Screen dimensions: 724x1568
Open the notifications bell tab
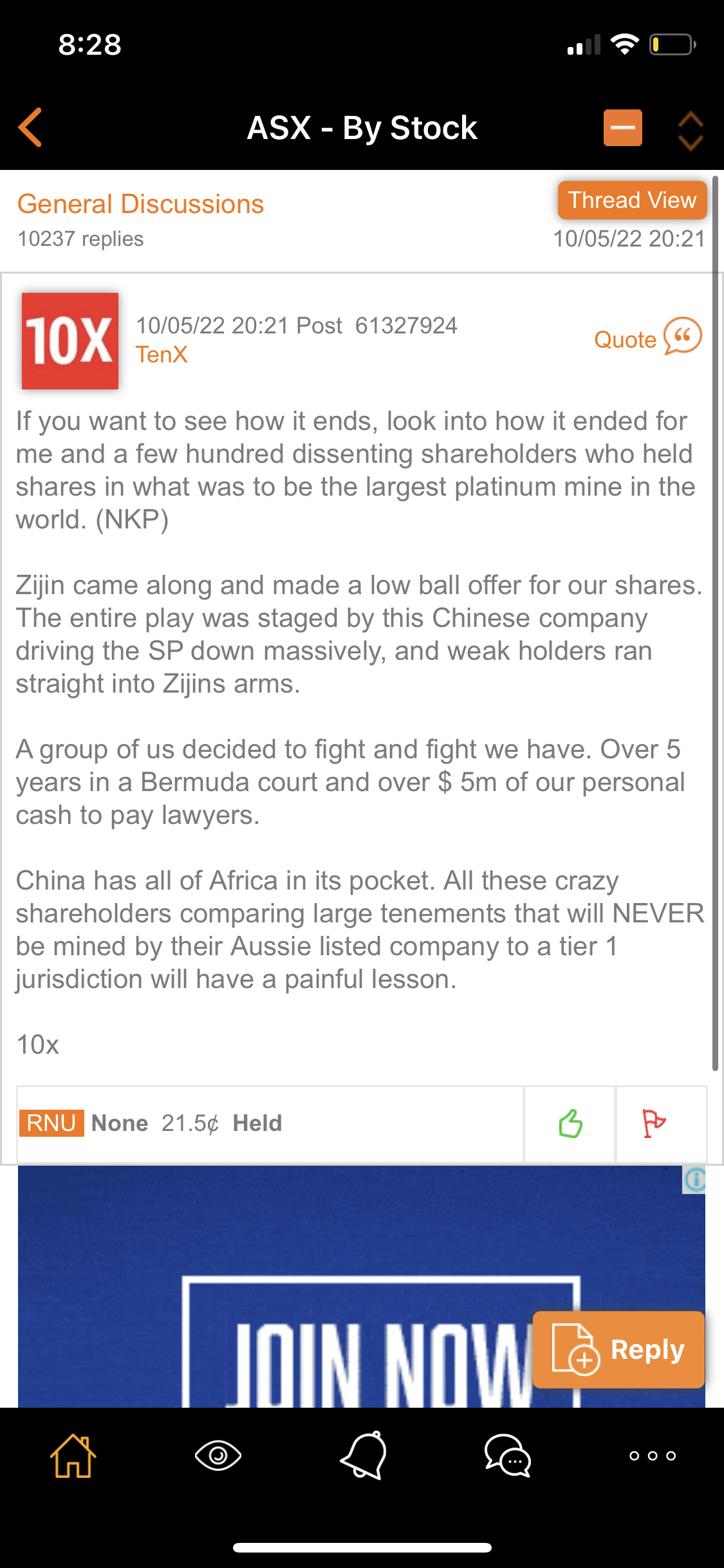tap(364, 1456)
